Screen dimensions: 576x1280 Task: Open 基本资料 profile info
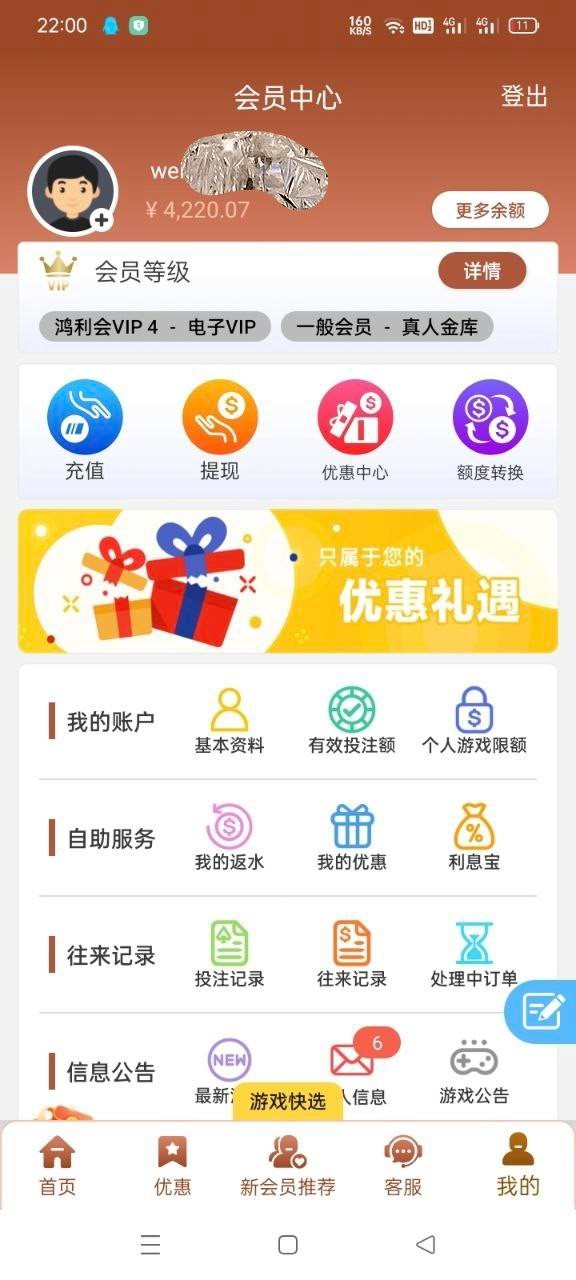tap(229, 721)
